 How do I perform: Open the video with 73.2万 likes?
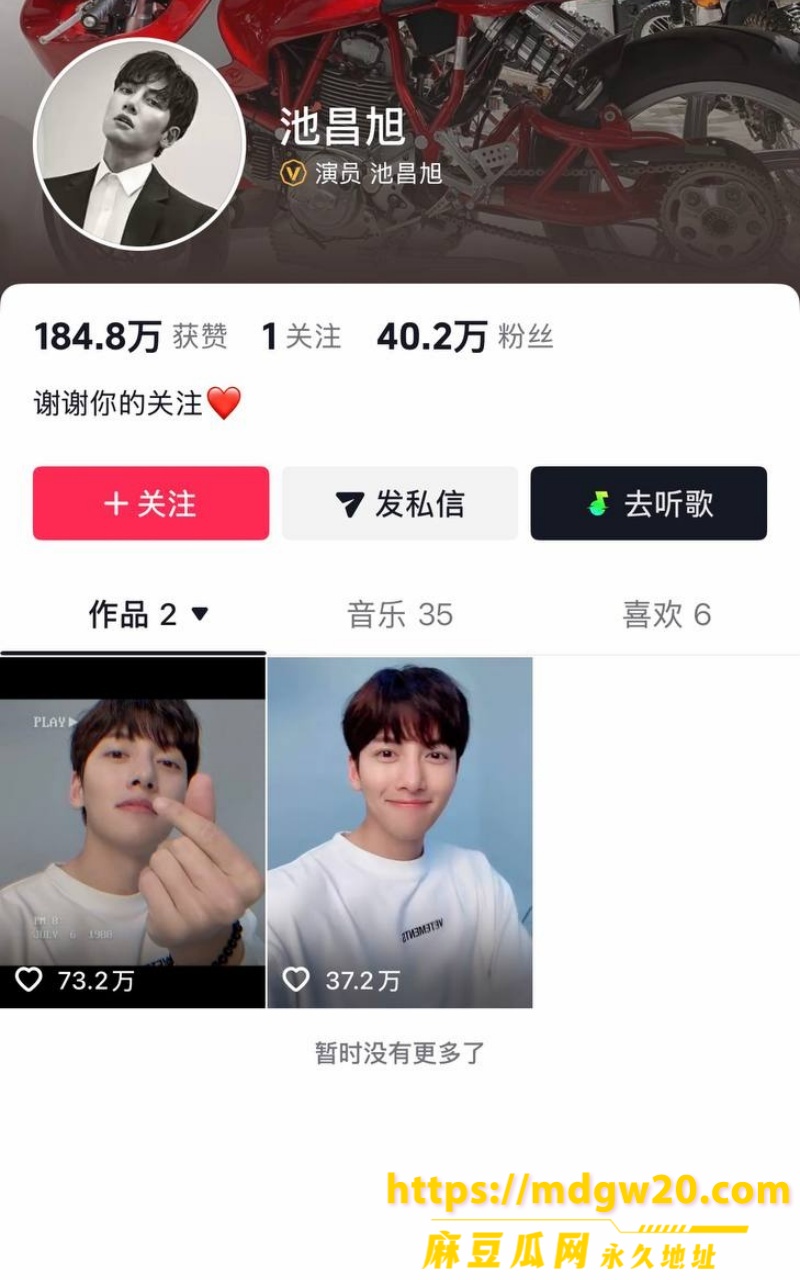pyautogui.click(x=133, y=832)
